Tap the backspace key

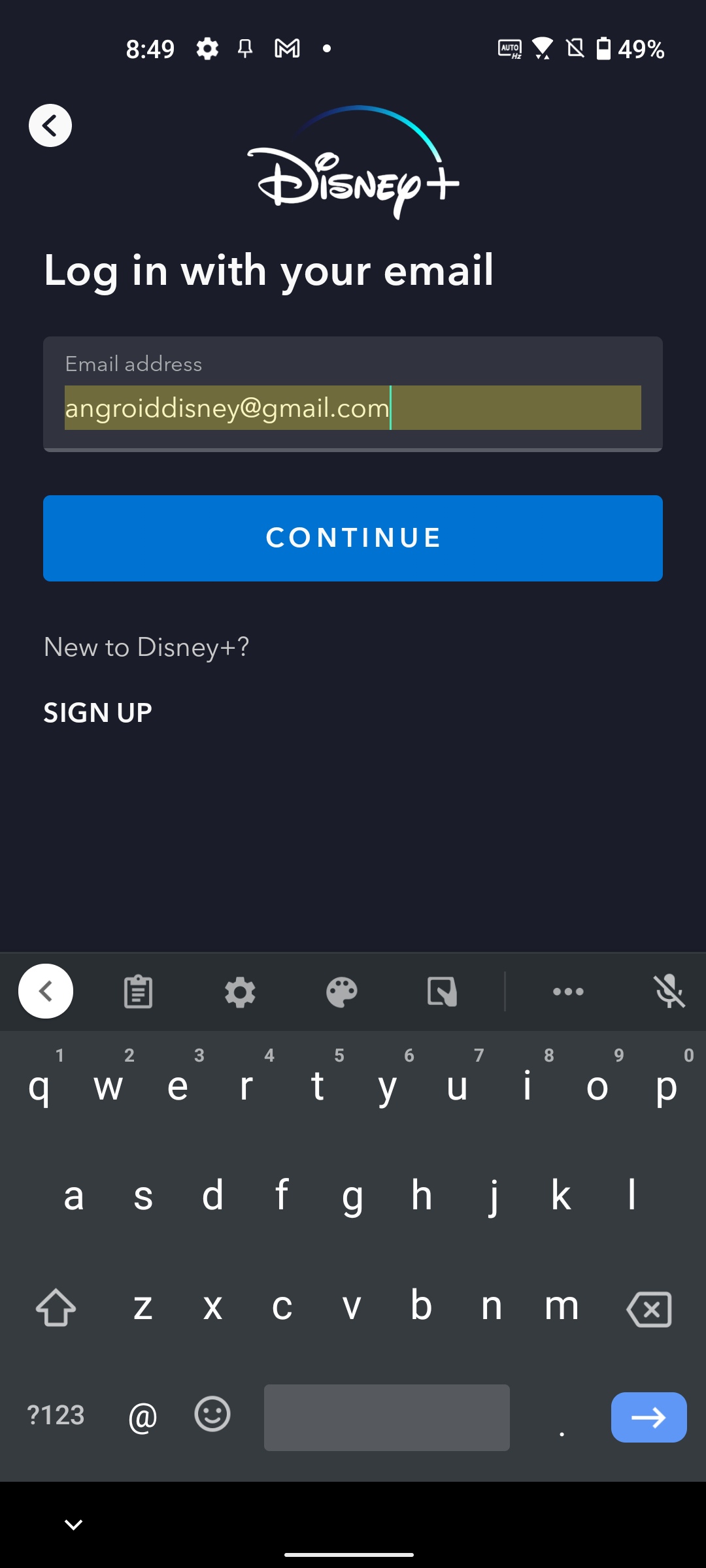click(x=649, y=1309)
